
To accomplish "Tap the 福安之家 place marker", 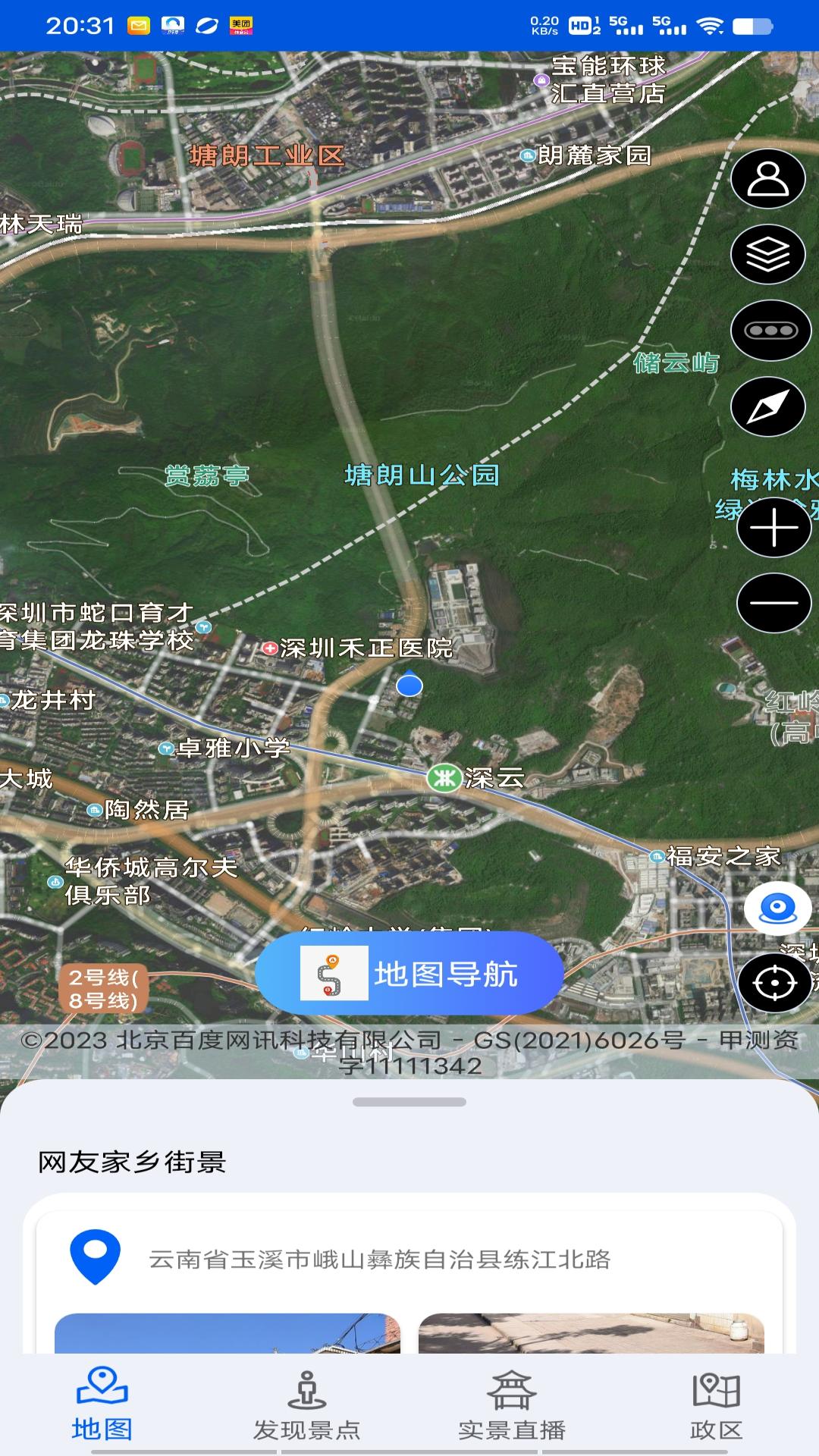I will (656, 857).
